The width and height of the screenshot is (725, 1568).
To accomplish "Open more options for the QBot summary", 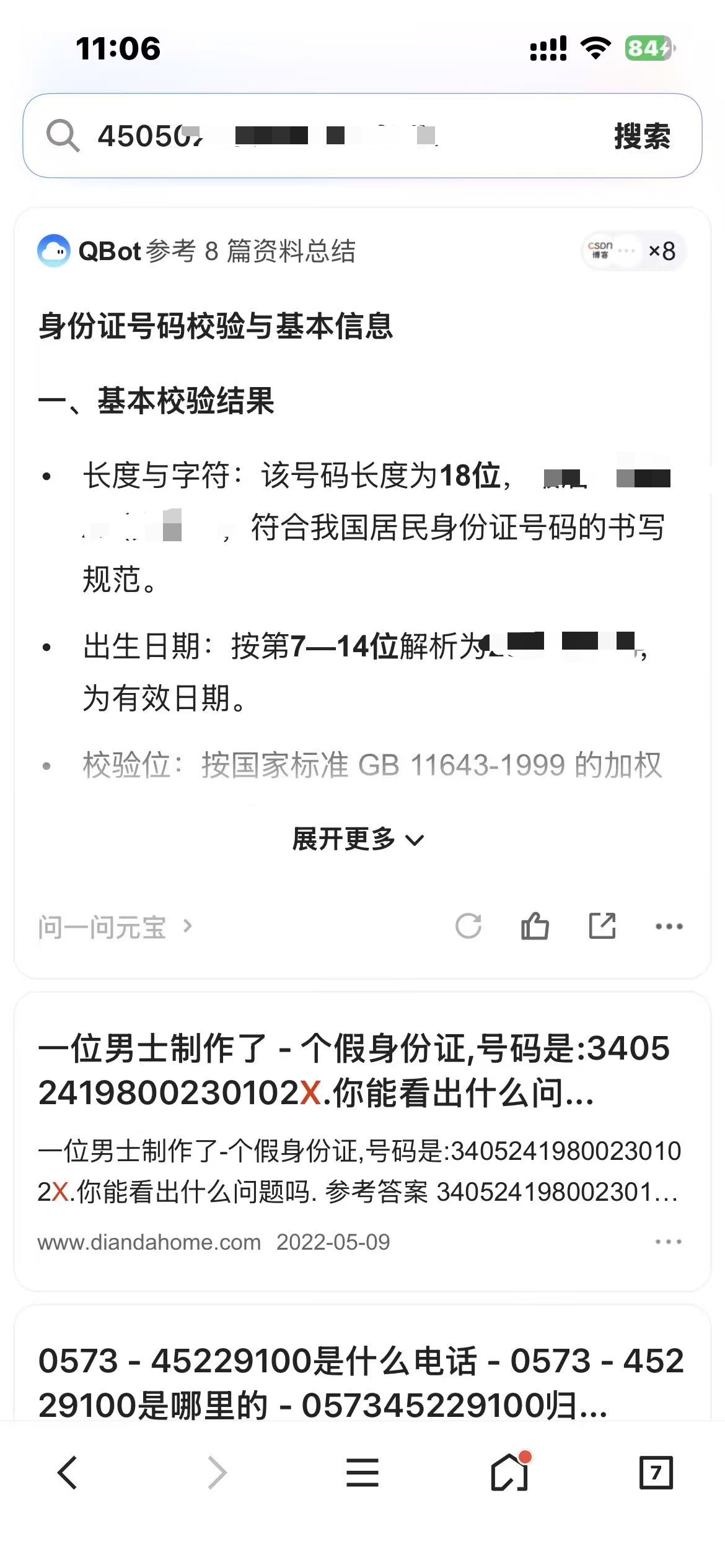I will (669, 926).
